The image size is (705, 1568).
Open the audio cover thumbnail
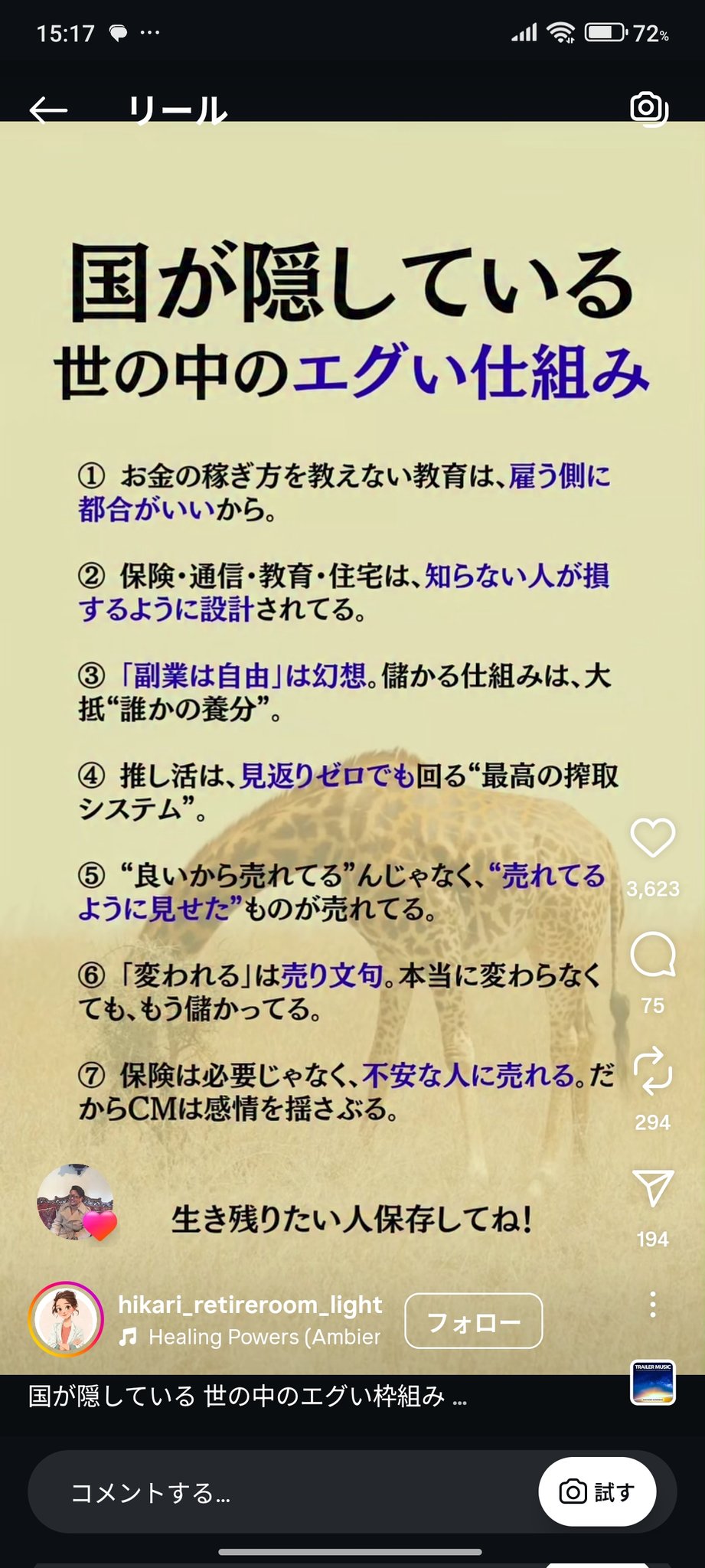(652, 1383)
